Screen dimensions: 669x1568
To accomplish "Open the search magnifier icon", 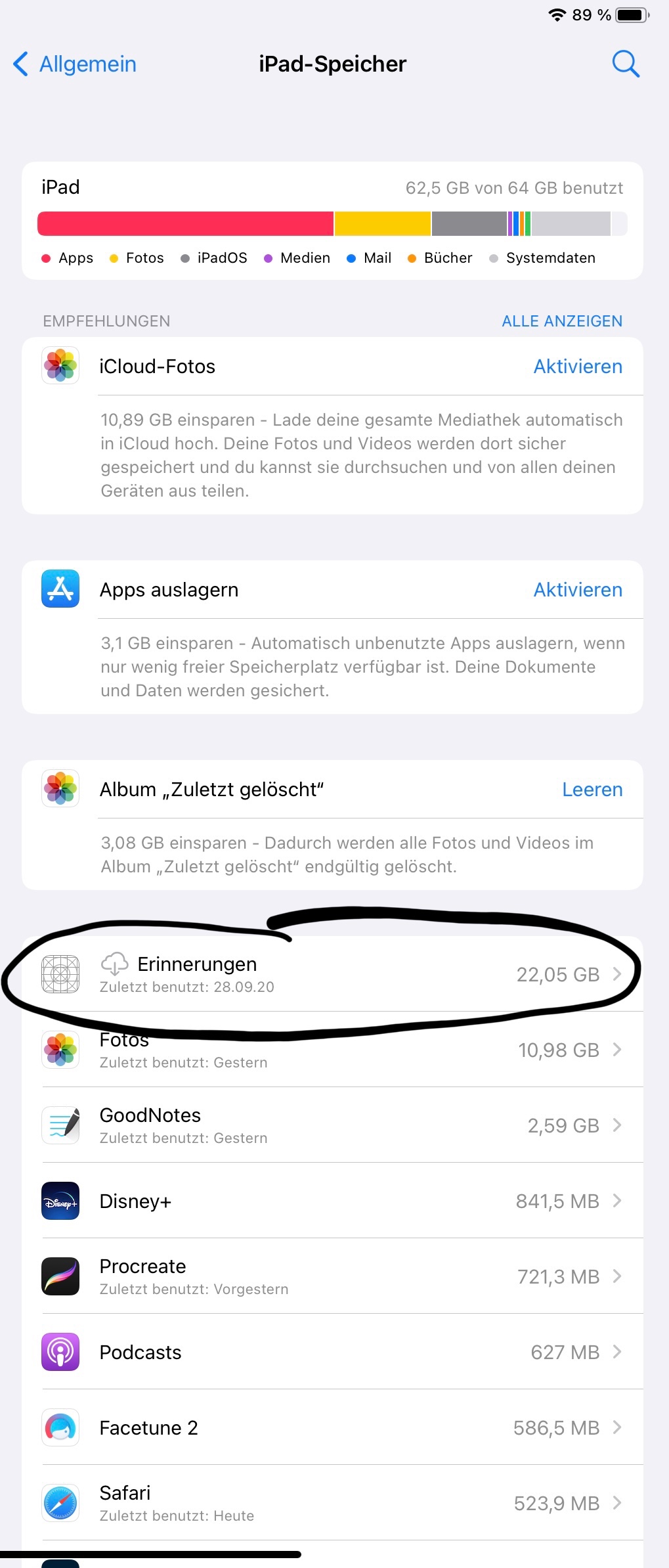I will coord(625,64).
